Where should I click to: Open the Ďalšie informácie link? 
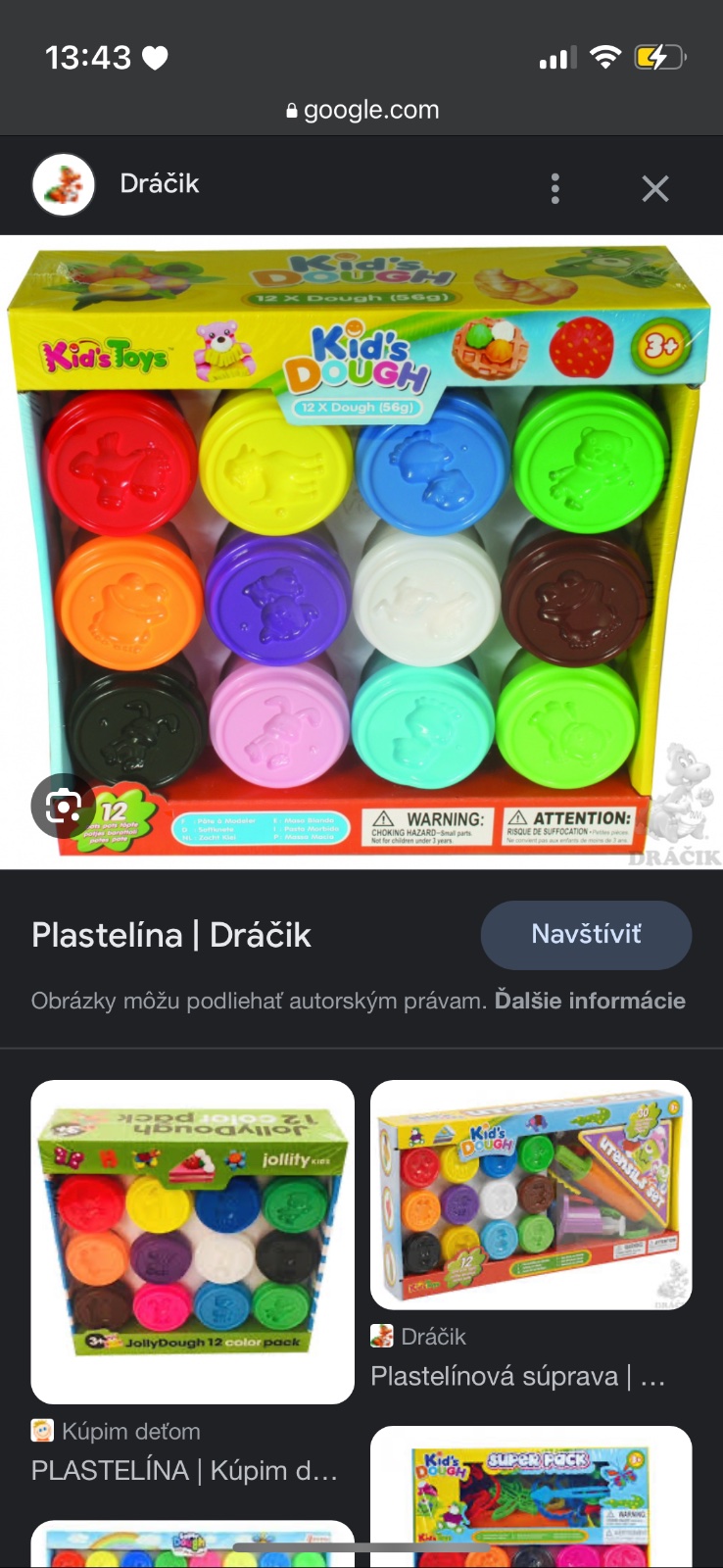590,1001
